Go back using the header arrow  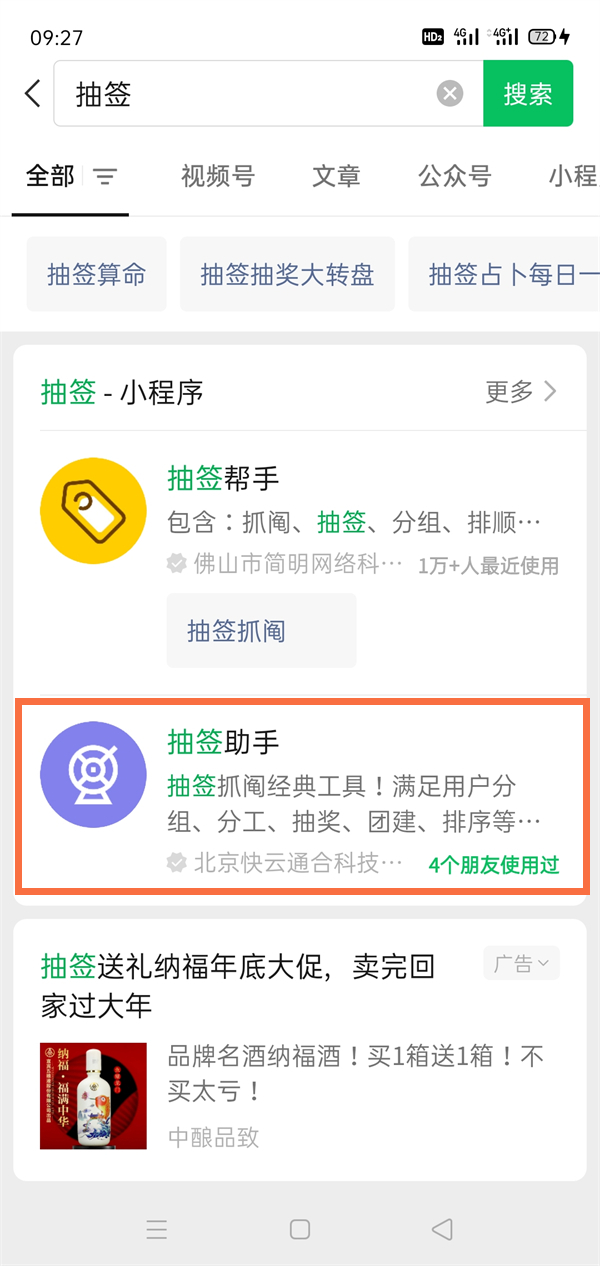click(33, 94)
